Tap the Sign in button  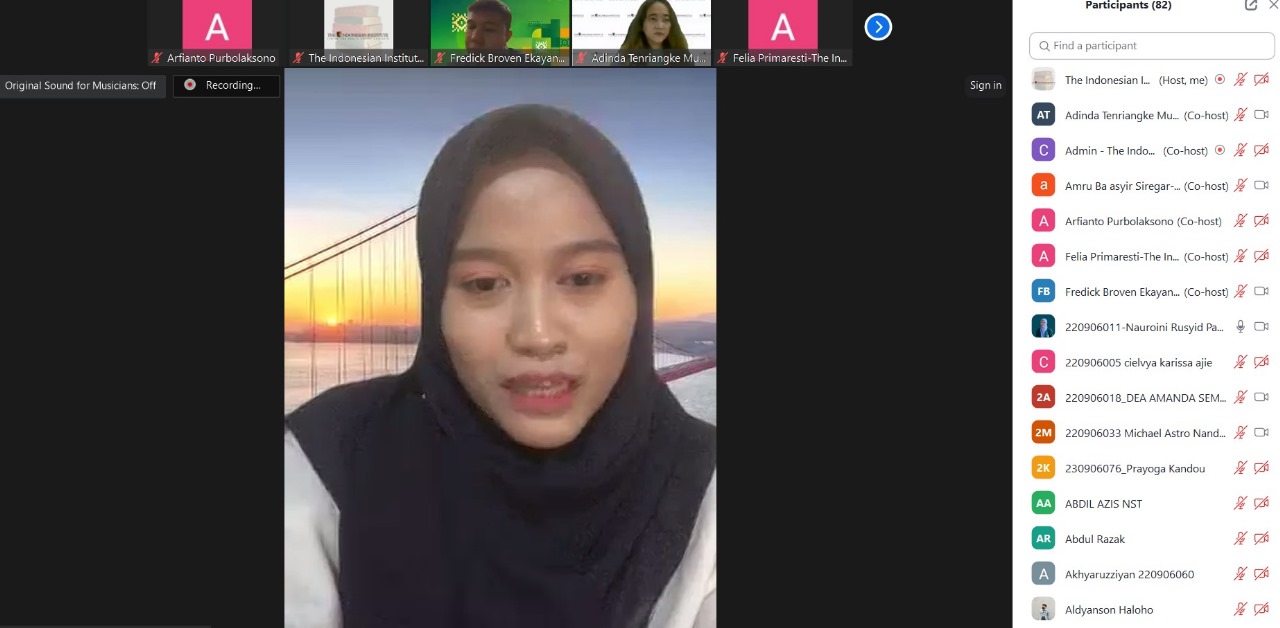point(985,86)
